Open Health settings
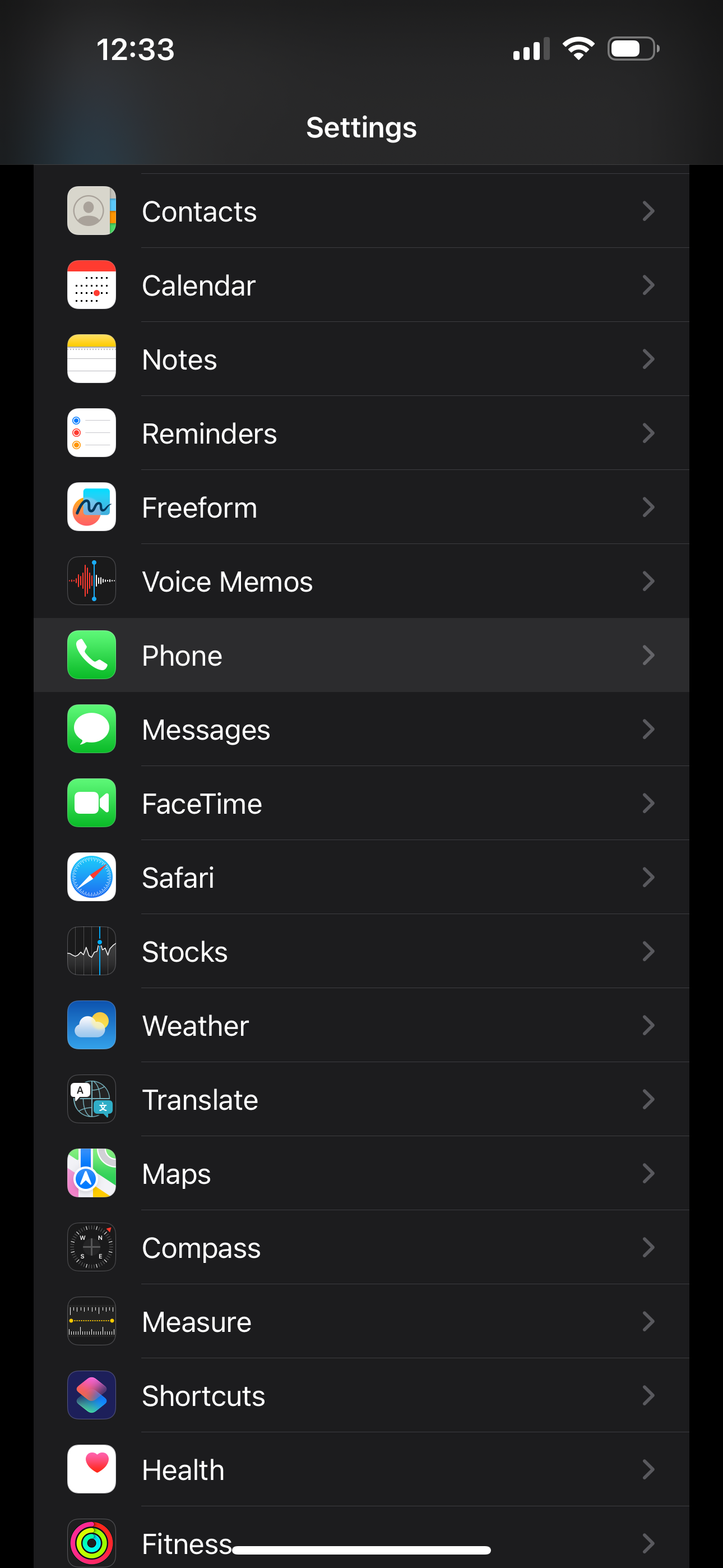Image resolution: width=723 pixels, height=1568 pixels. coord(361,1470)
